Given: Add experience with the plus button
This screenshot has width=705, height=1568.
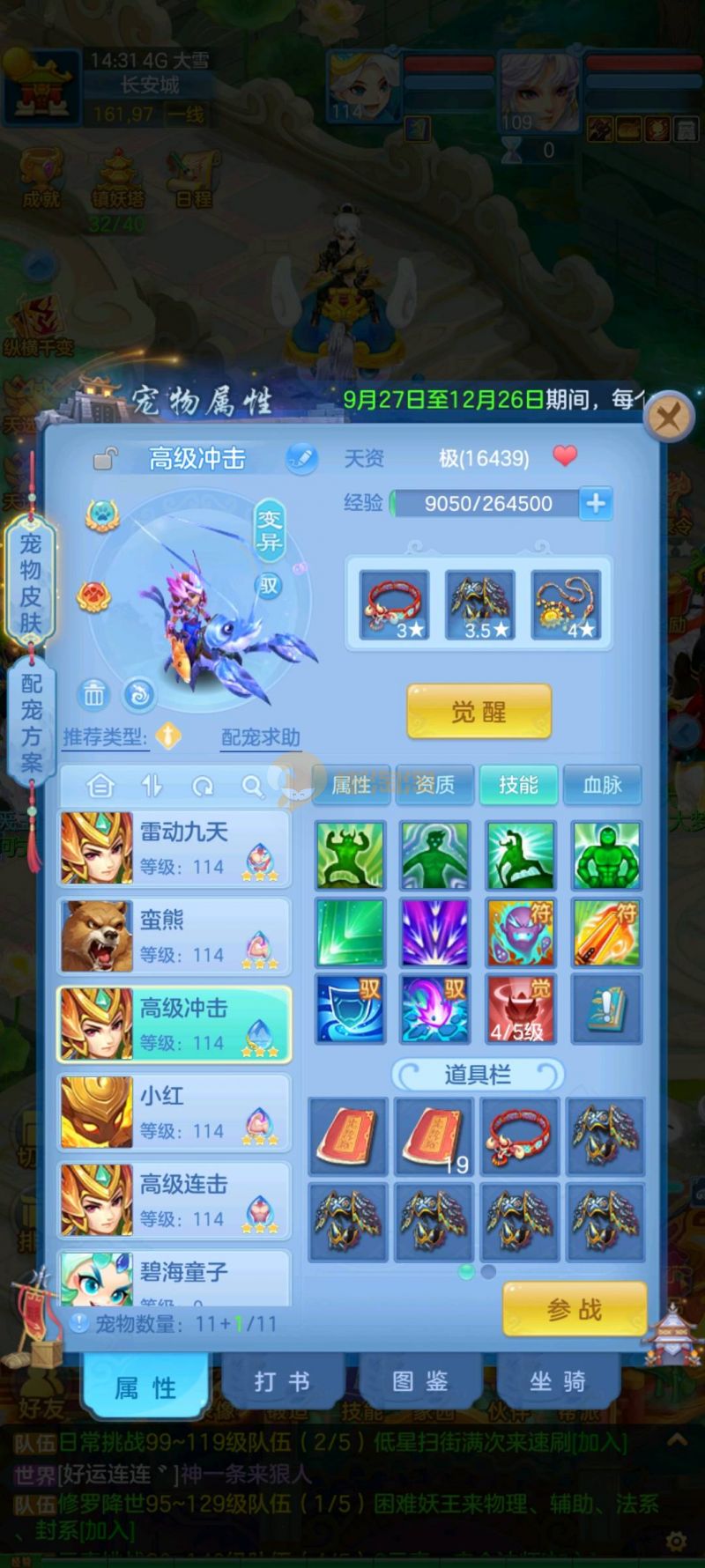Looking at the screenshot, I should 596,503.
